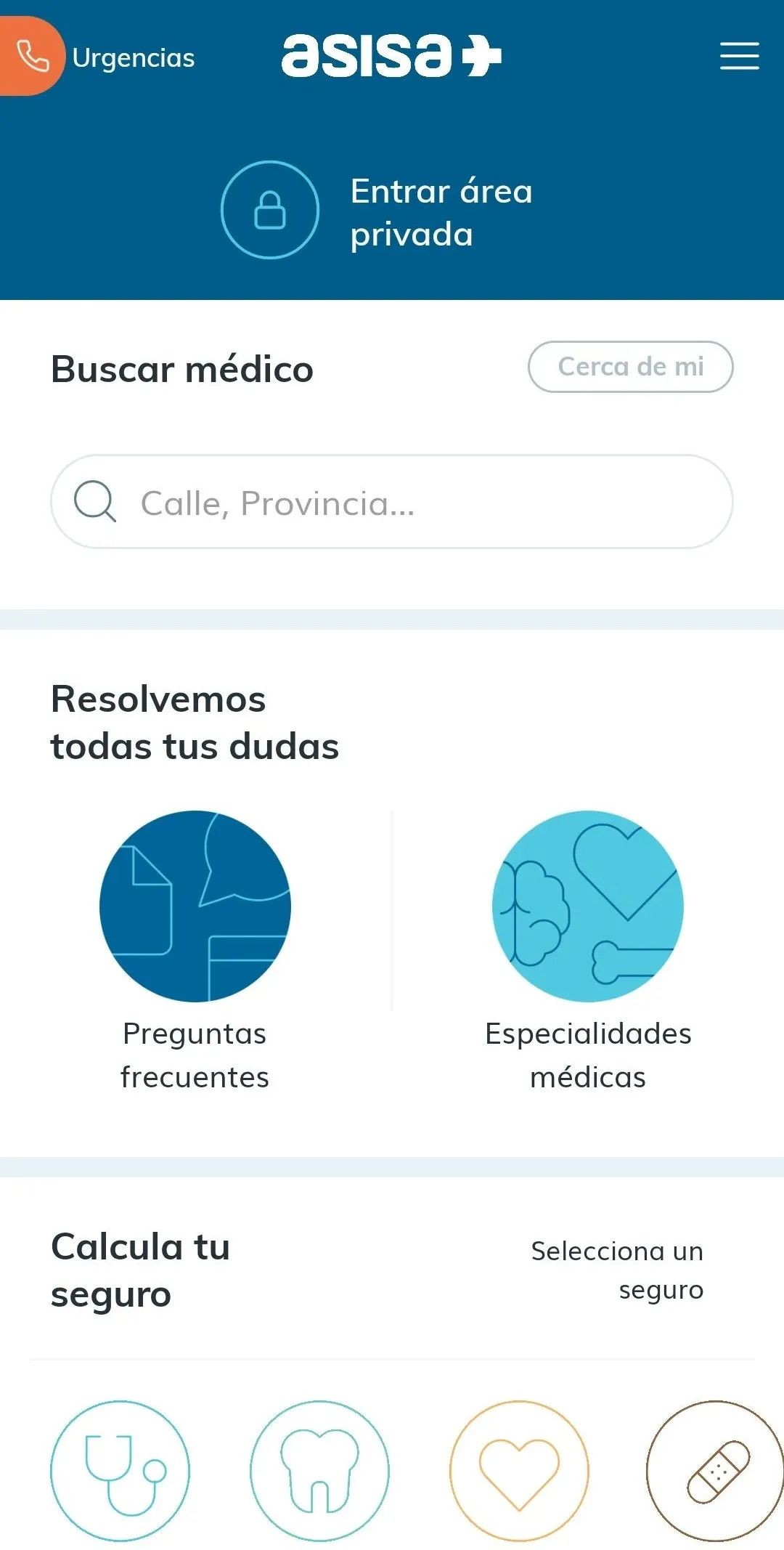Enter the private area
The height and width of the screenshot is (1550, 784).
[x=377, y=211]
